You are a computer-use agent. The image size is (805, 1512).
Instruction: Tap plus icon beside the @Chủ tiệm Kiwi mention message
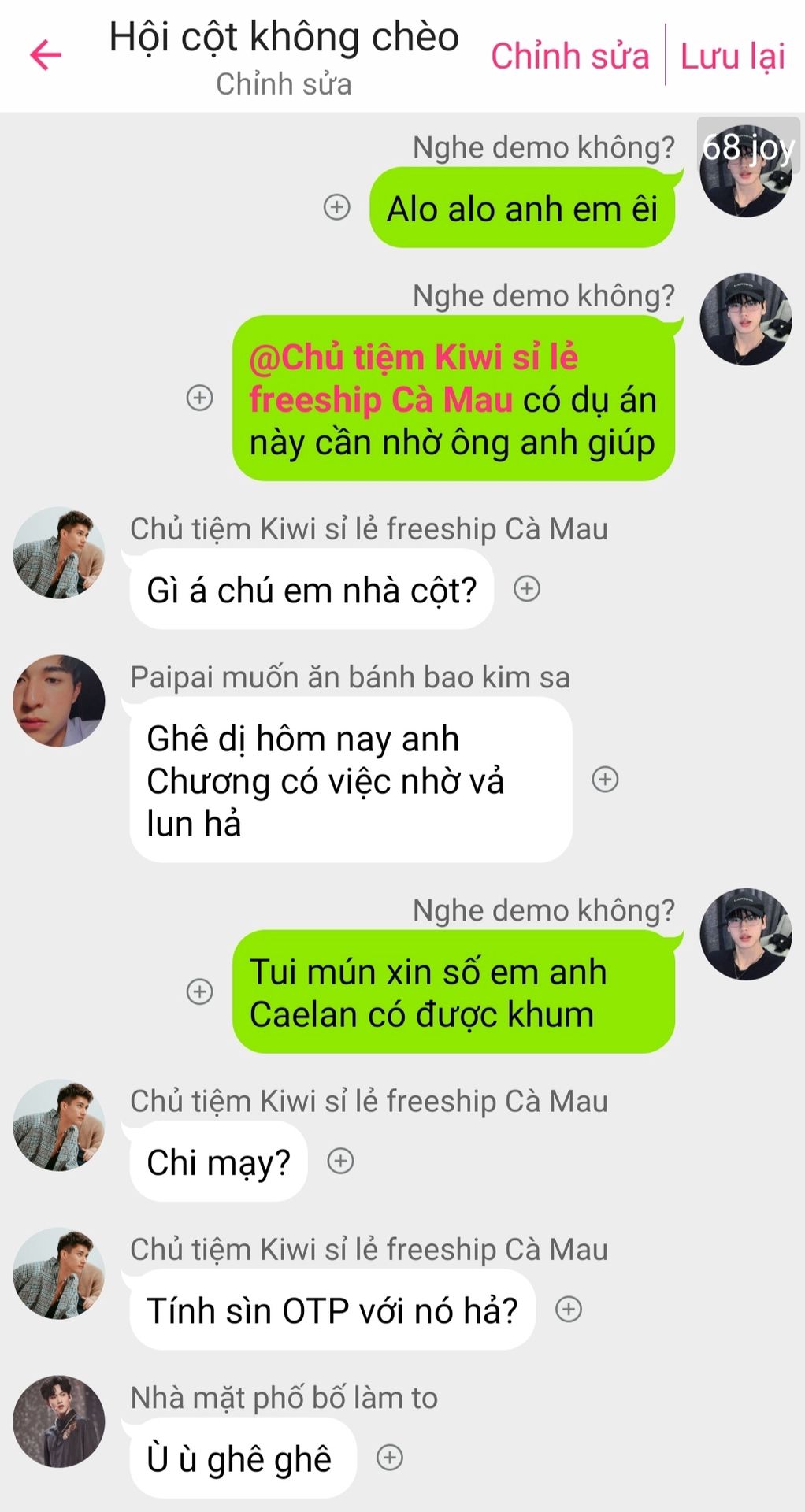click(200, 398)
